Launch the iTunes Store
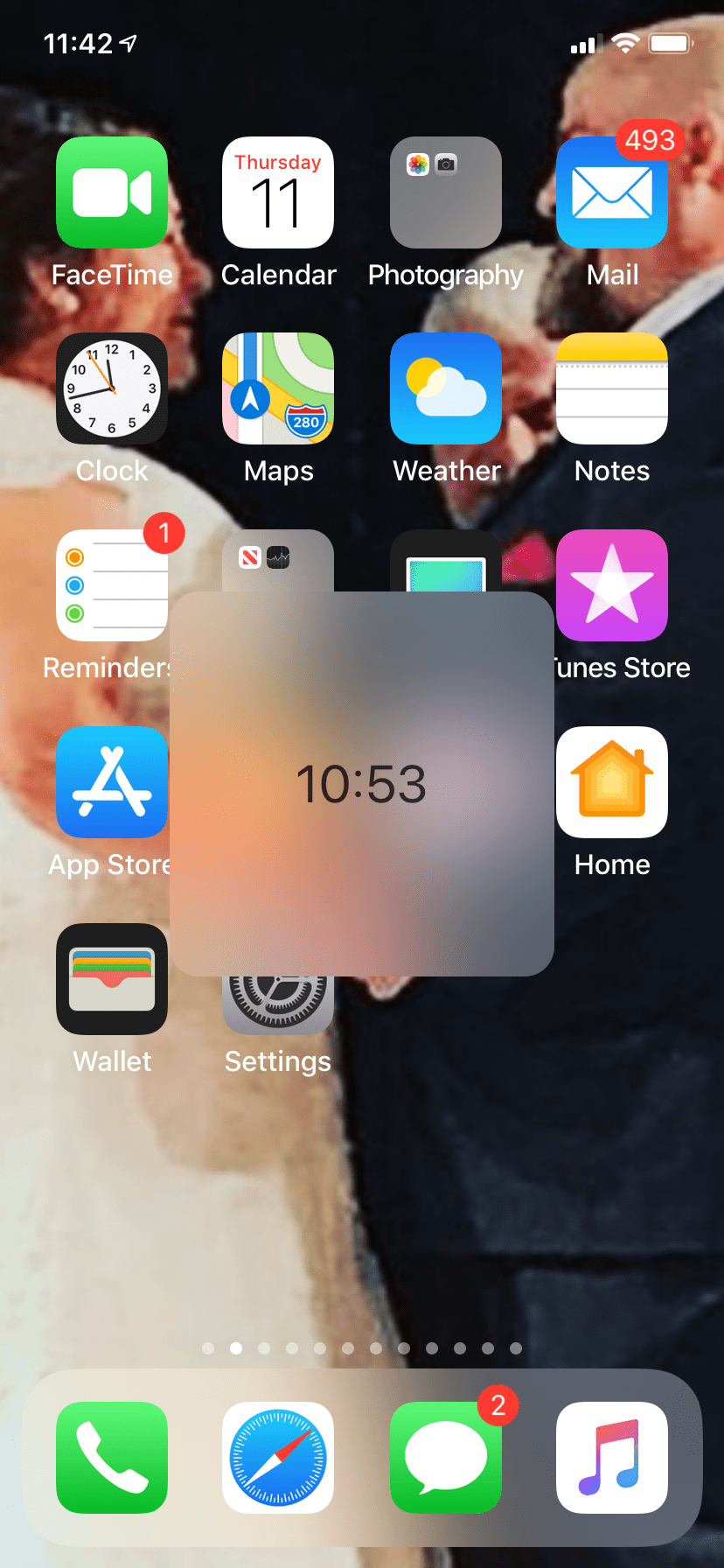The image size is (724, 1568). [x=612, y=585]
